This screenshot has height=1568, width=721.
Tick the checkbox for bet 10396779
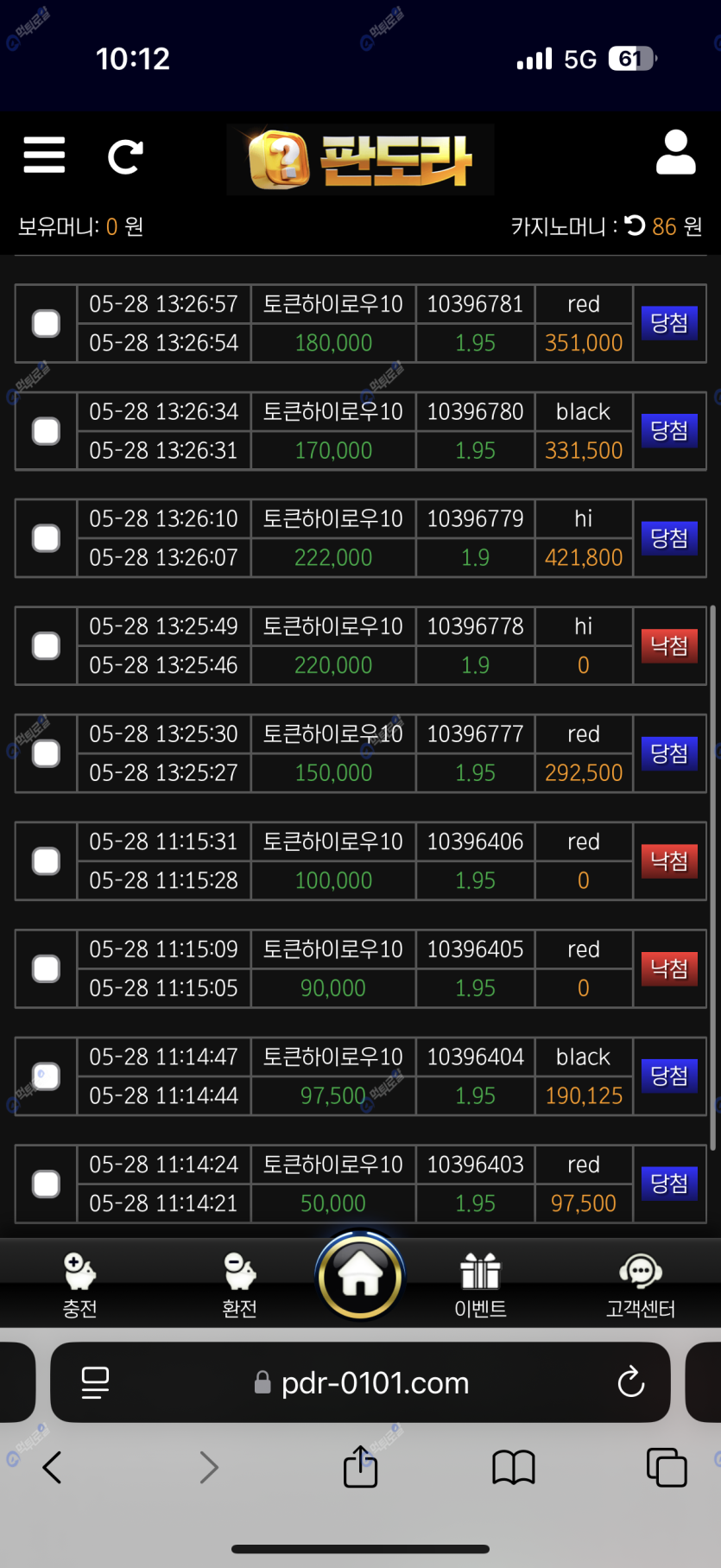pyautogui.click(x=46, y=538)
